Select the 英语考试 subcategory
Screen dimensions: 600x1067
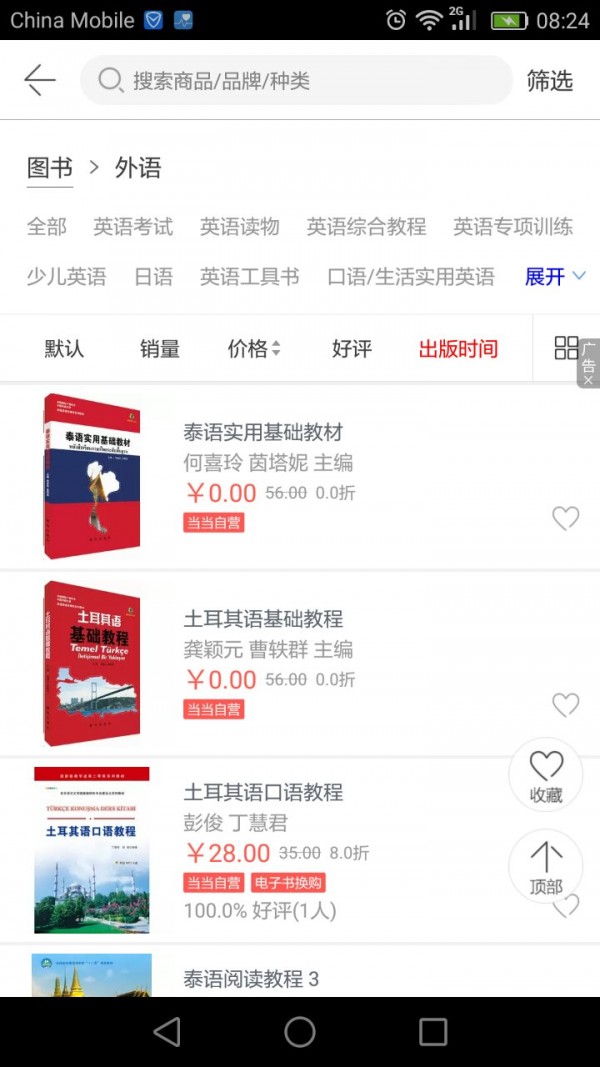pos(133,227)
